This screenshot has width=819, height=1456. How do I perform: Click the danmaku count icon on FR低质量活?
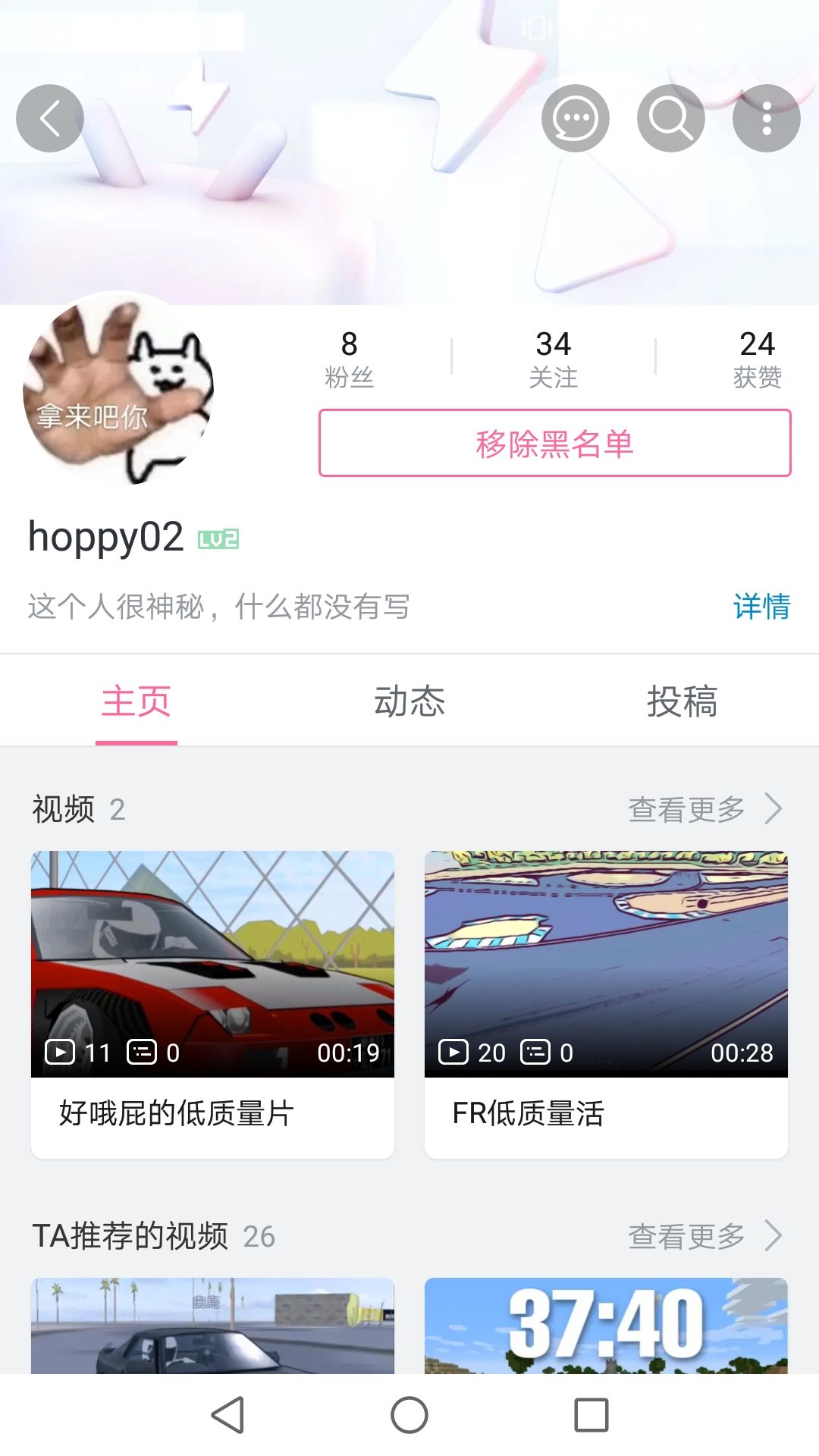(x=535, y=1053)
